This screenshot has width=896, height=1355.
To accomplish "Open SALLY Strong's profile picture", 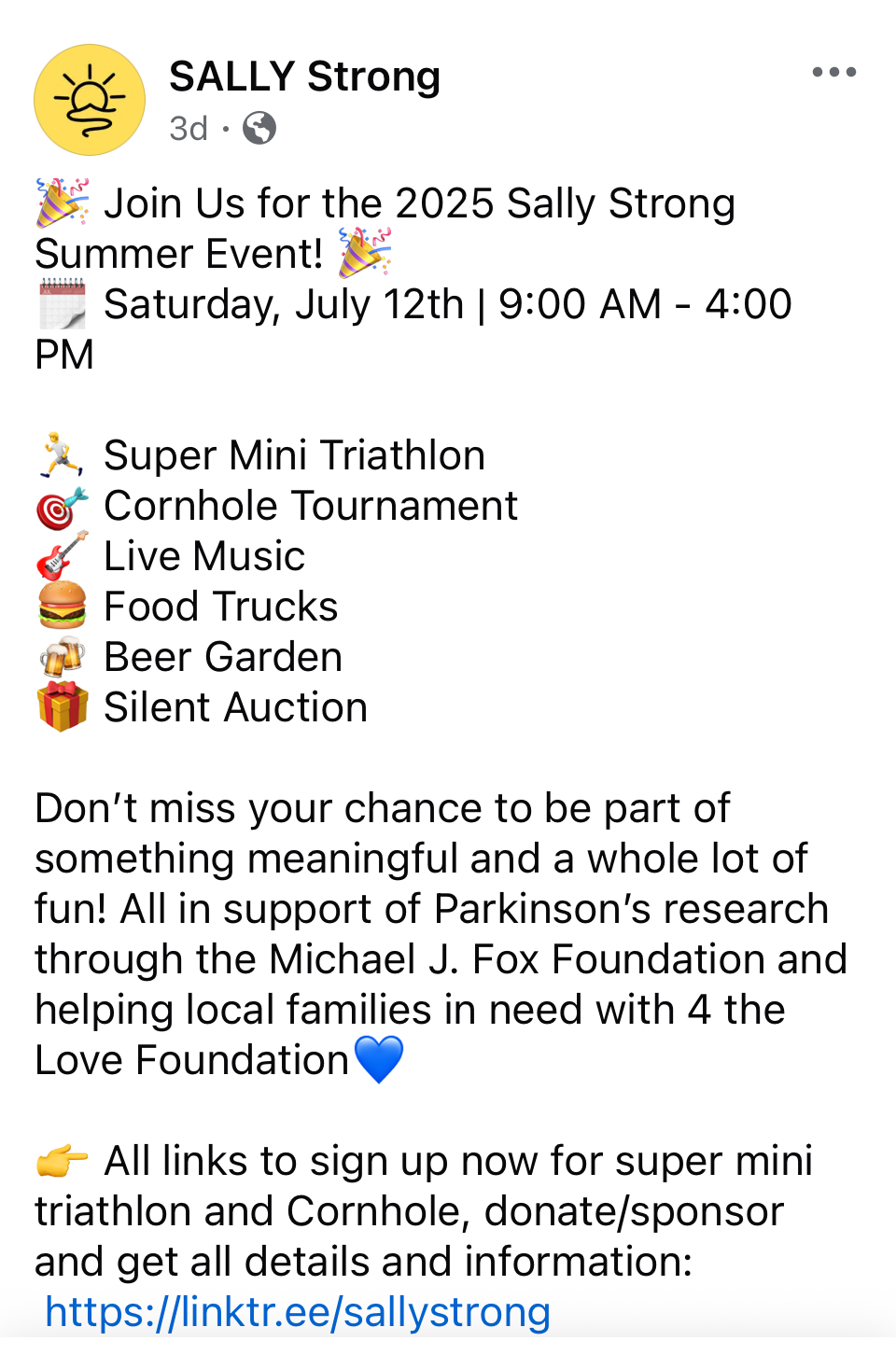I will (90, 100).
